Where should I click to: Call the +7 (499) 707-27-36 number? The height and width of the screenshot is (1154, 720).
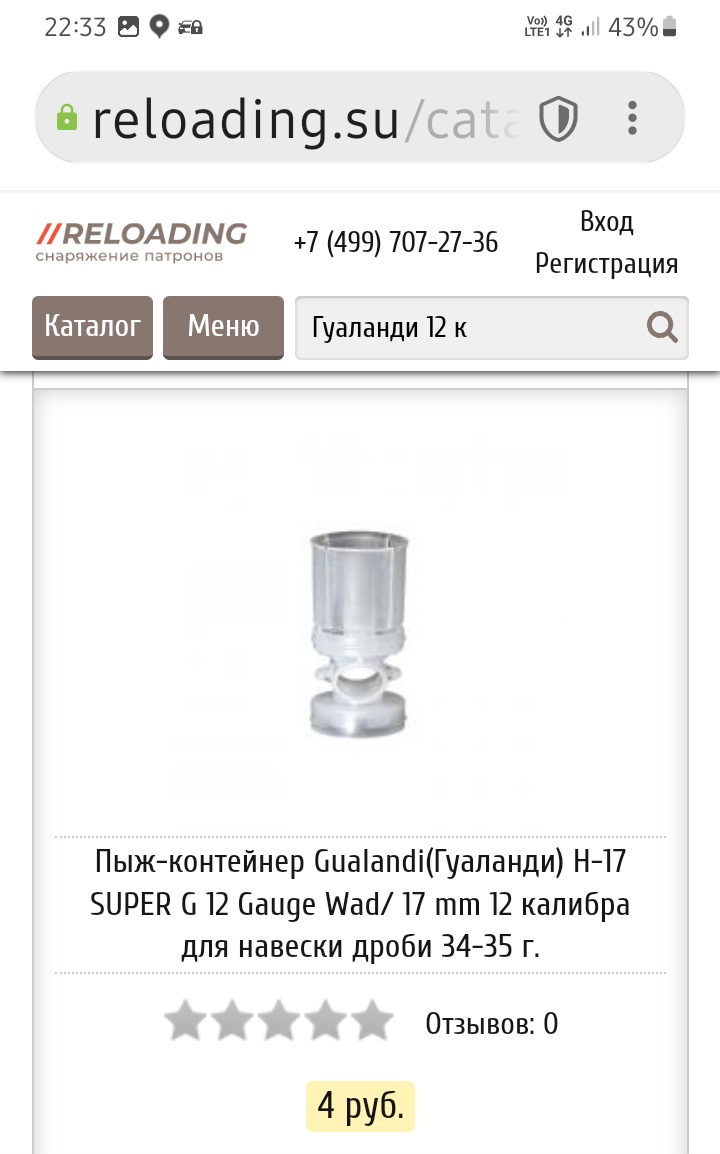[396, 242]
